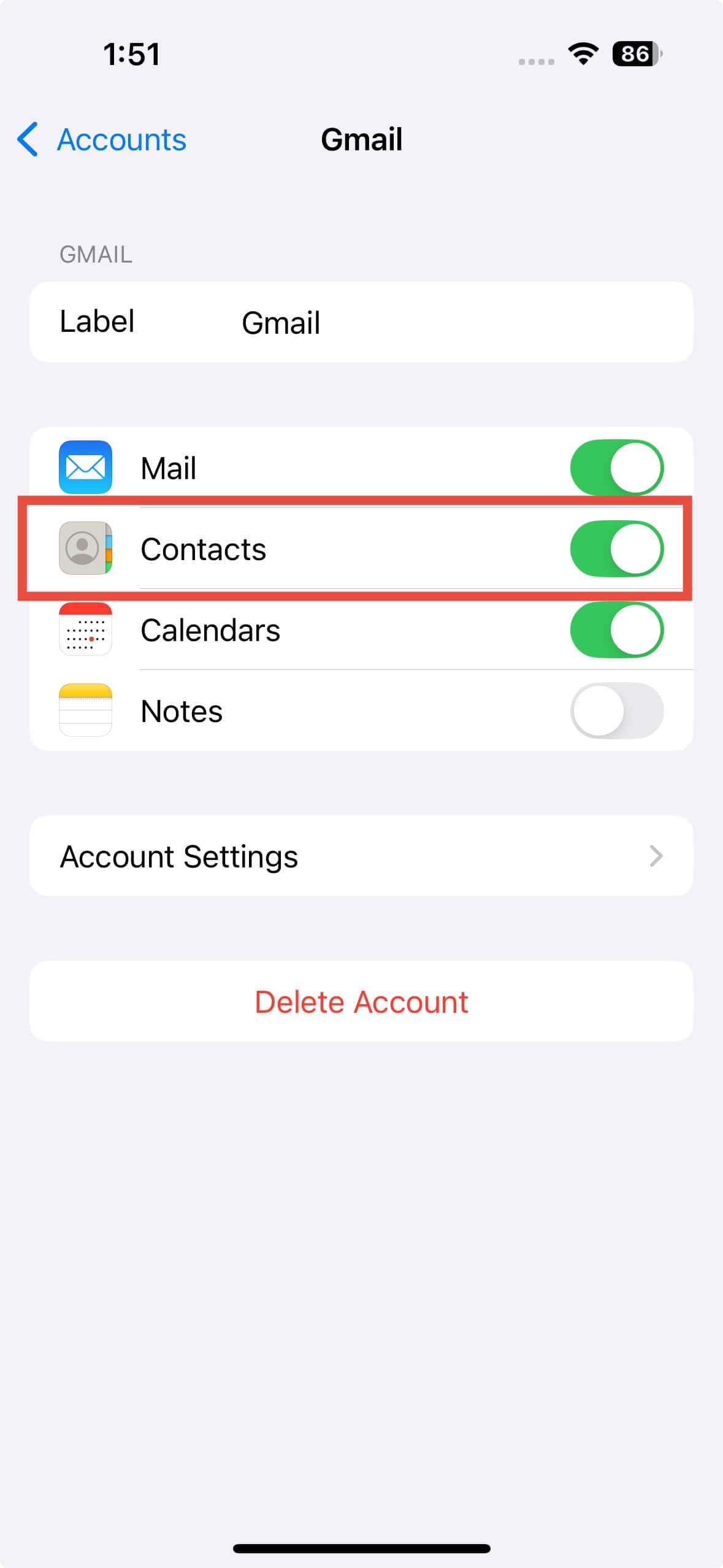
Task: Turn off the Contacts sync switch
Action: [616, 549]
